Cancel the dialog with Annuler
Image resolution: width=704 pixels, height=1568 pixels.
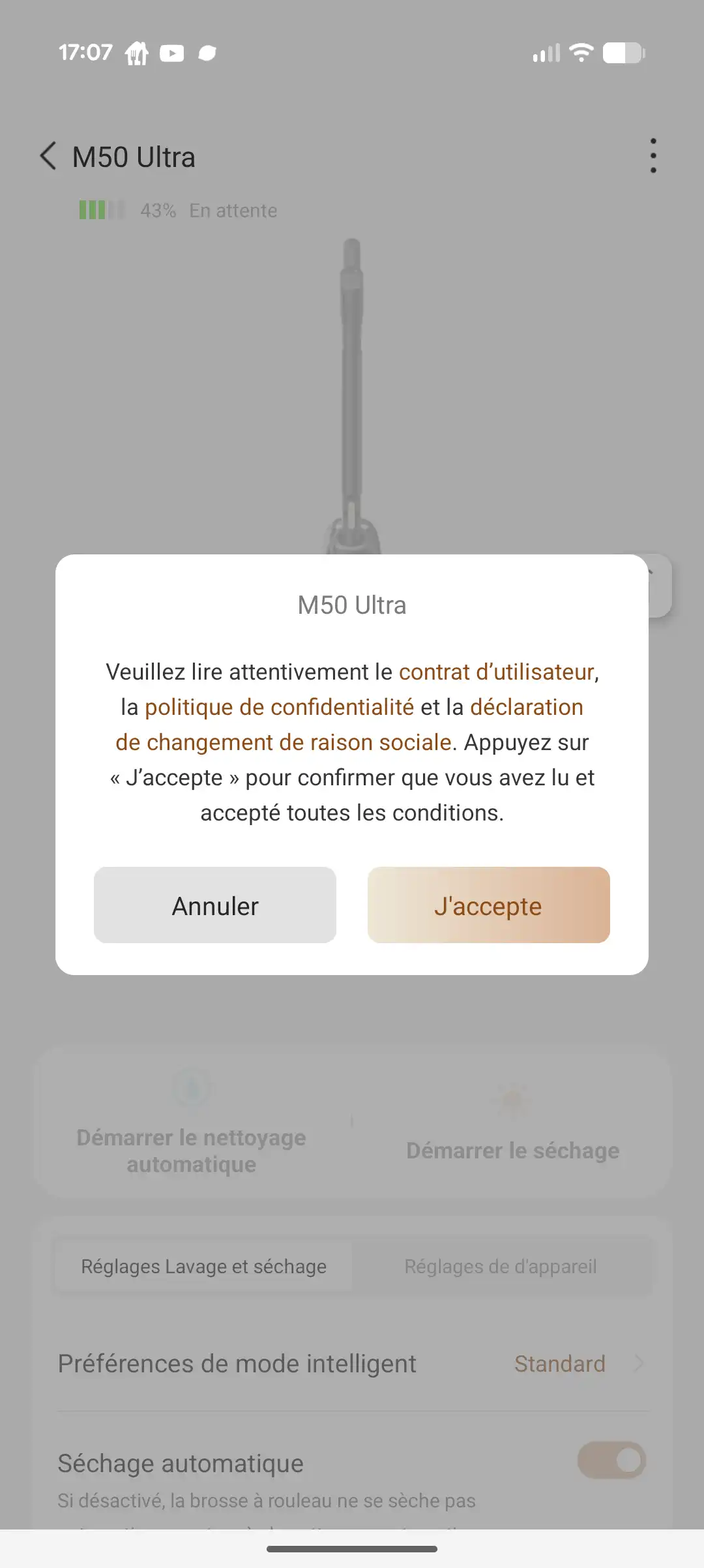(x=215, y=905)
